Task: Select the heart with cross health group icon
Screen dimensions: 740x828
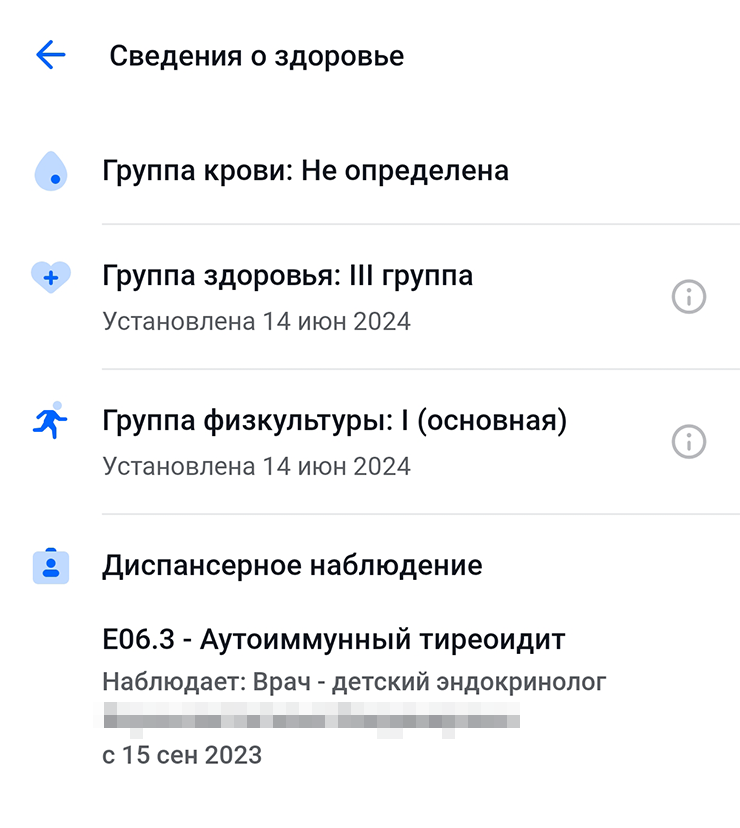Action: (51, 276)
